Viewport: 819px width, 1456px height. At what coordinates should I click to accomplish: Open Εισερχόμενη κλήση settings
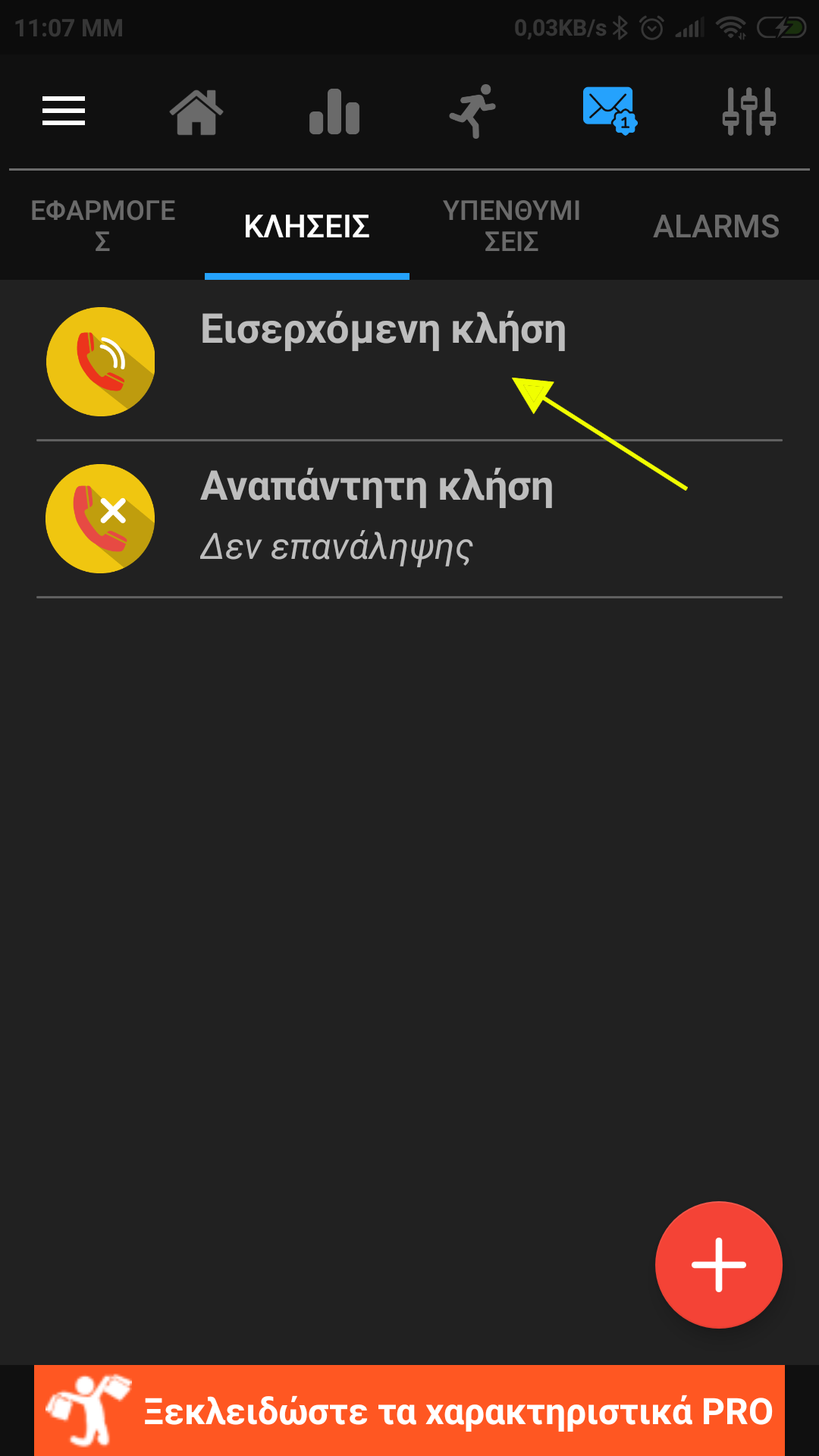pyautogui.click(x=409, y=361)
